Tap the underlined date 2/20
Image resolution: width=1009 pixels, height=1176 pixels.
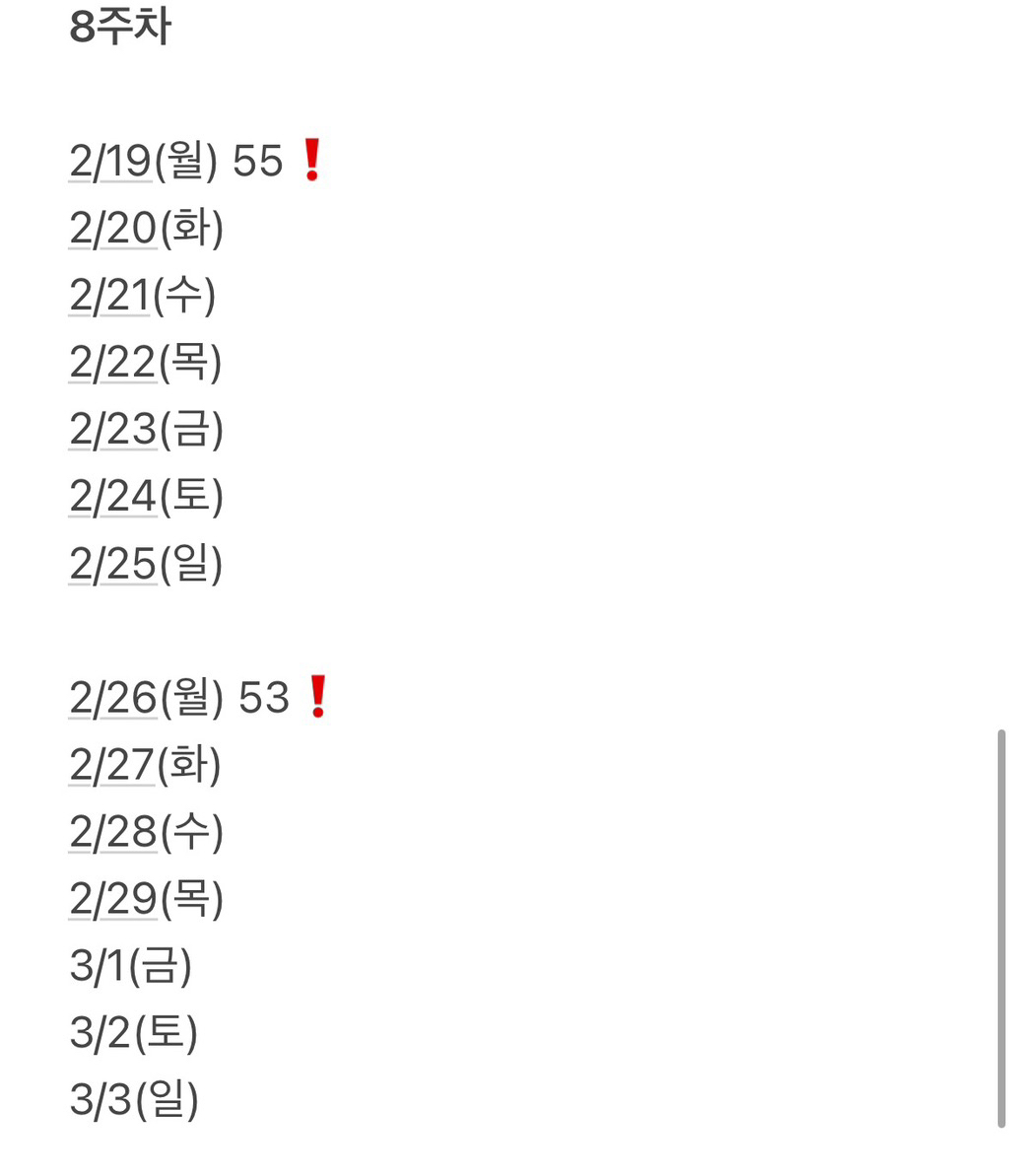112,229
